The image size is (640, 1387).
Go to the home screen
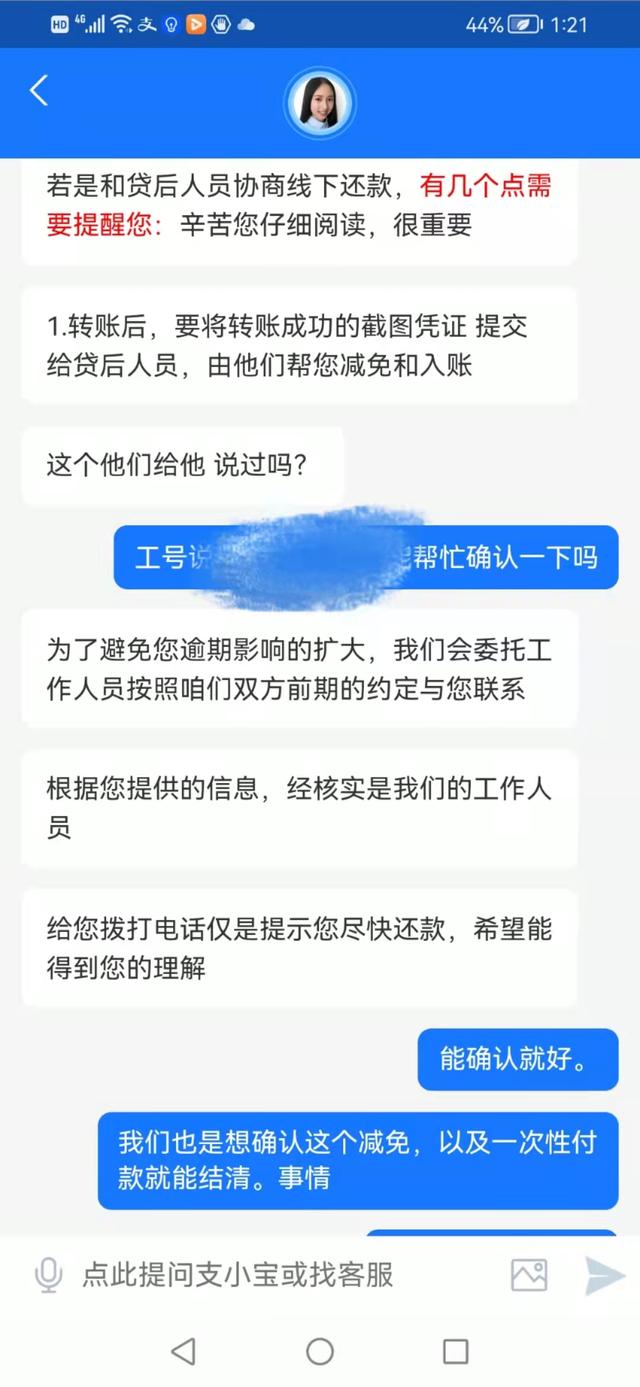[x=320, y=1352]
